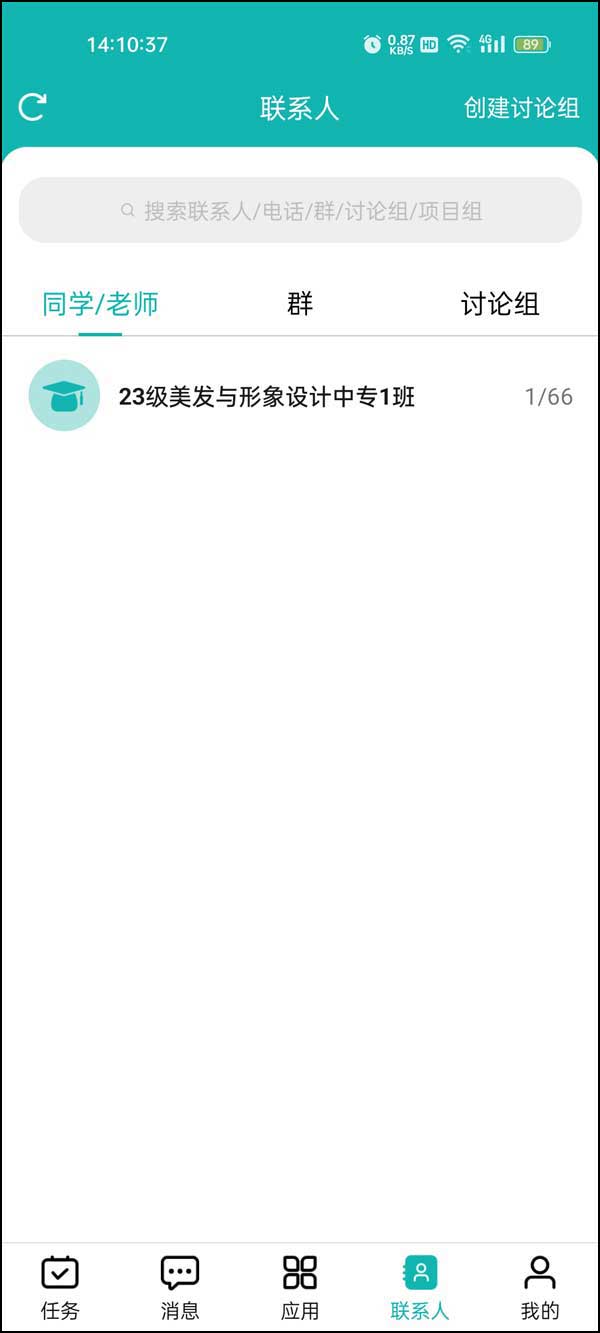
Task: Open the 搜索联系人 search box
Action: coord(300,211)
